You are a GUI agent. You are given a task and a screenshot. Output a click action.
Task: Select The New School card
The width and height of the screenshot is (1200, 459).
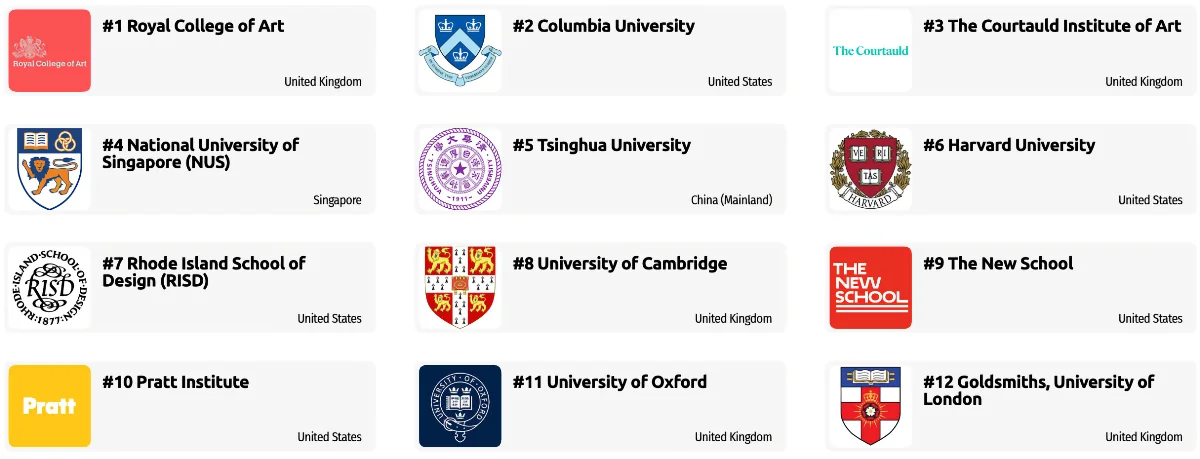tap(997, 264)
